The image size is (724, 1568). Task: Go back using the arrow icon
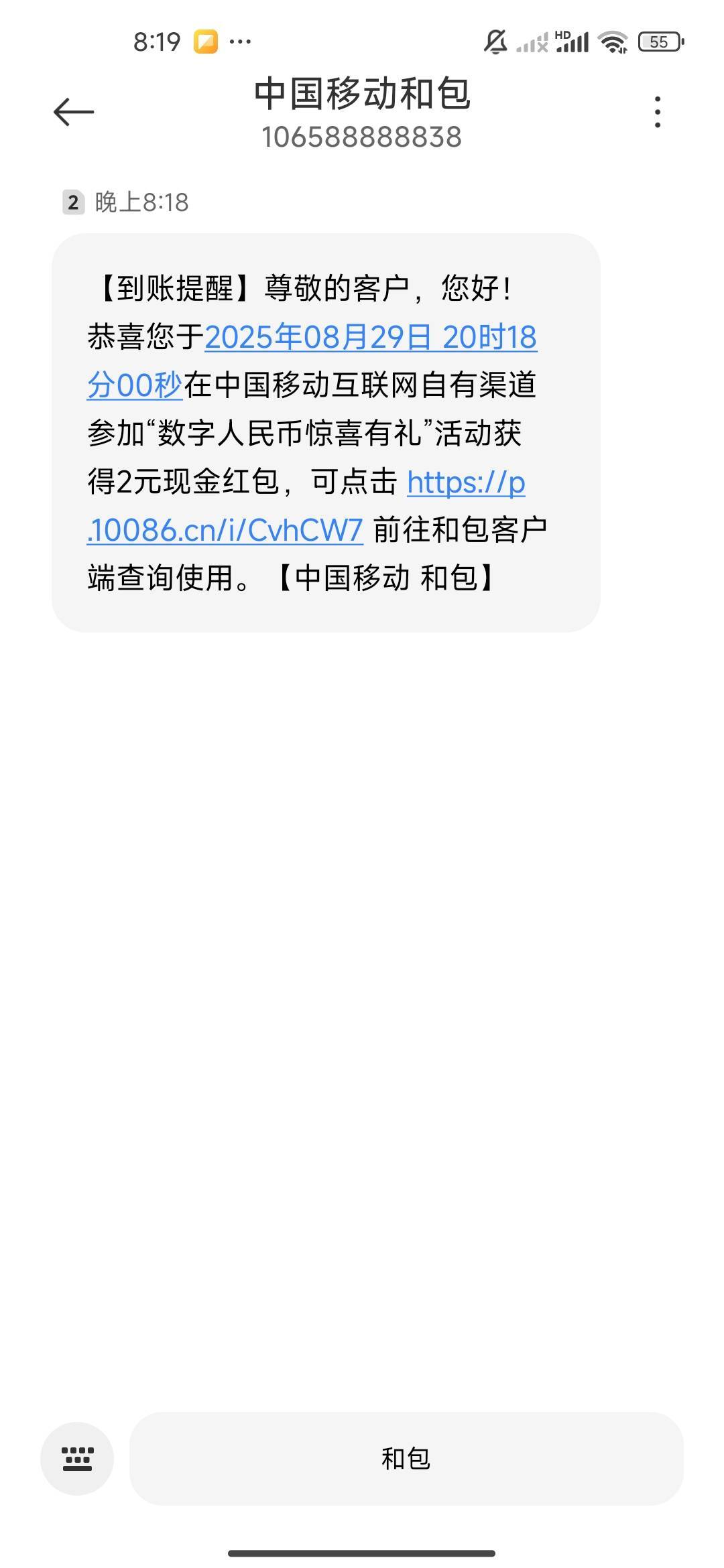click(x=74, y=112)
